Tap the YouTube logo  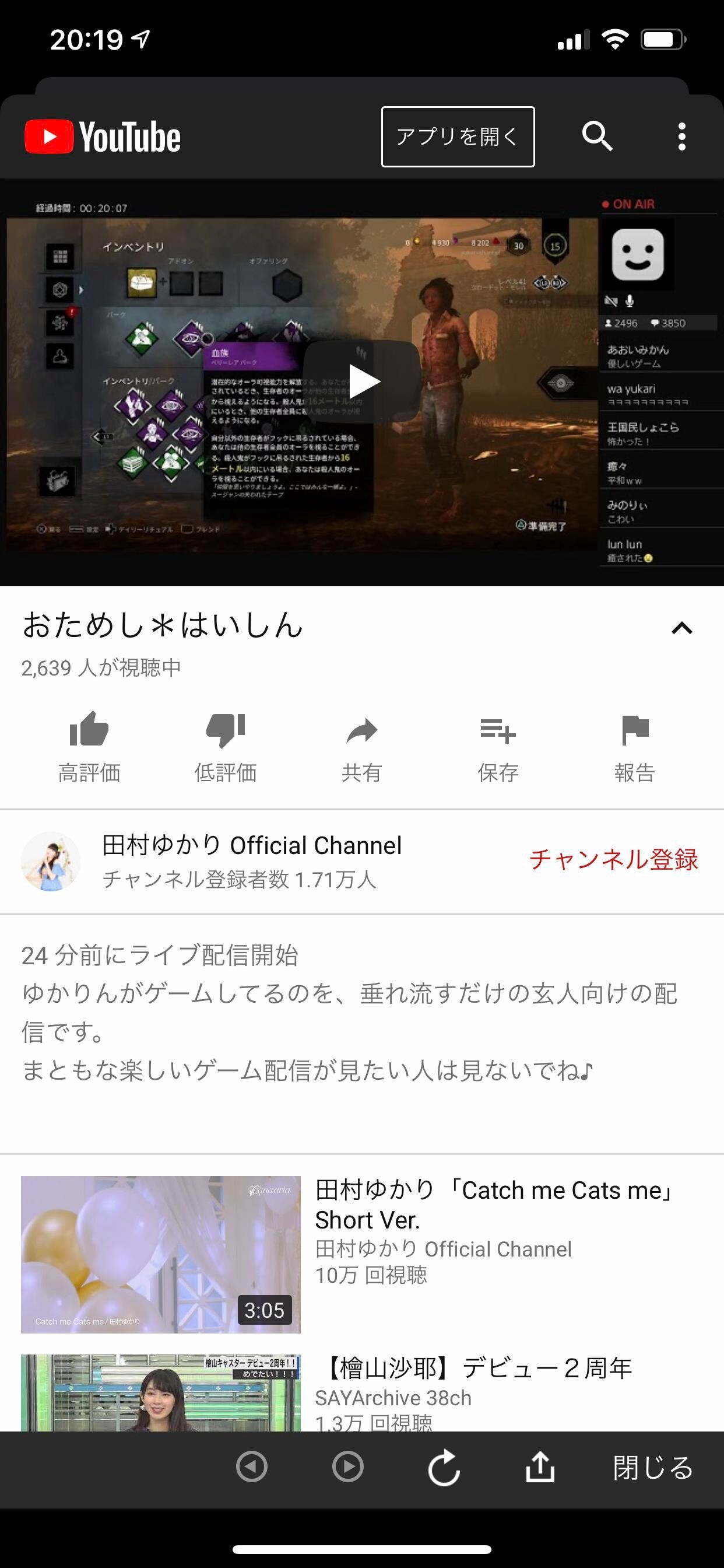point(102,136)
